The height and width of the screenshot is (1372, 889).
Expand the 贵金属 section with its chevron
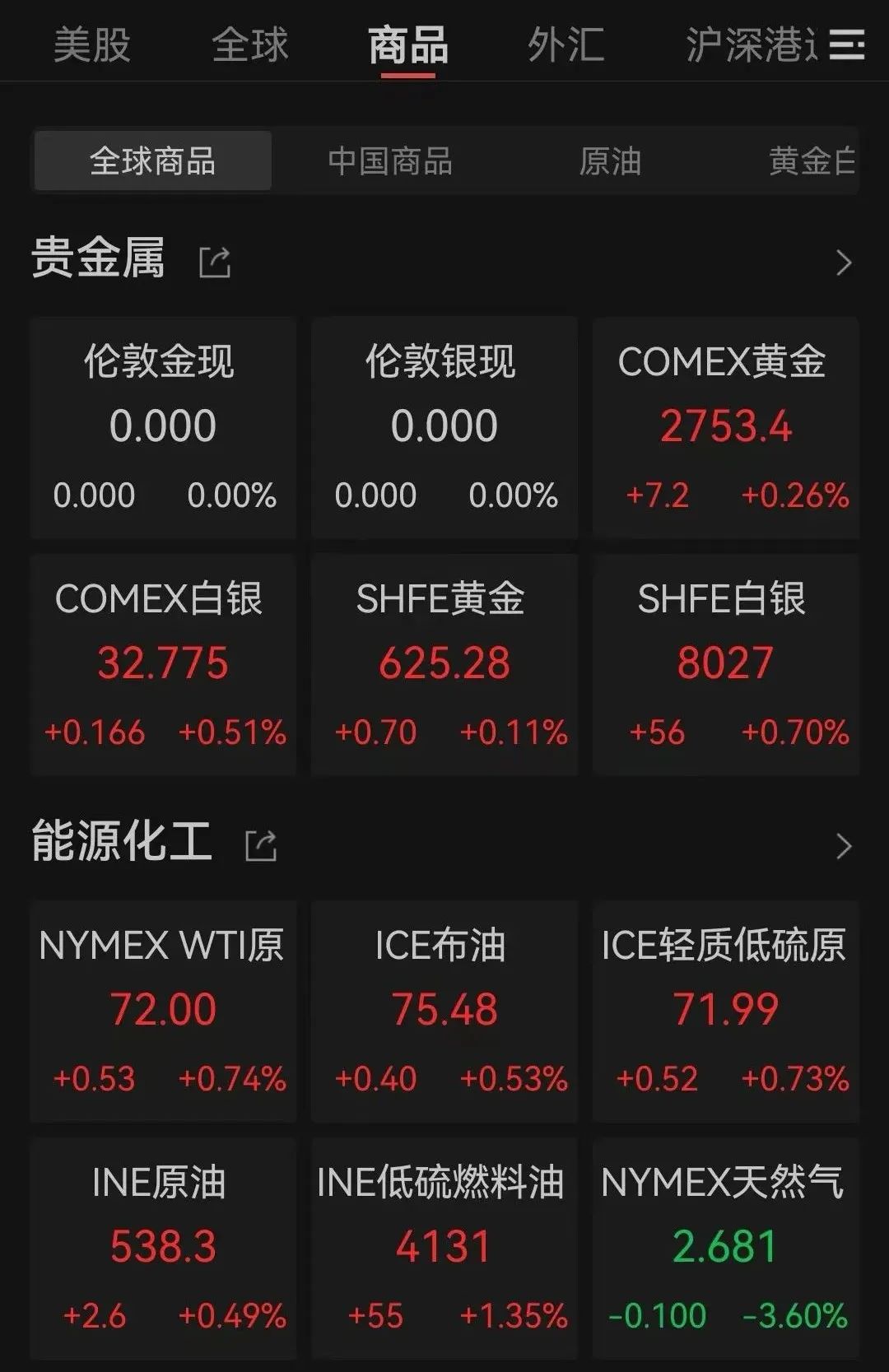pos(843,263)
